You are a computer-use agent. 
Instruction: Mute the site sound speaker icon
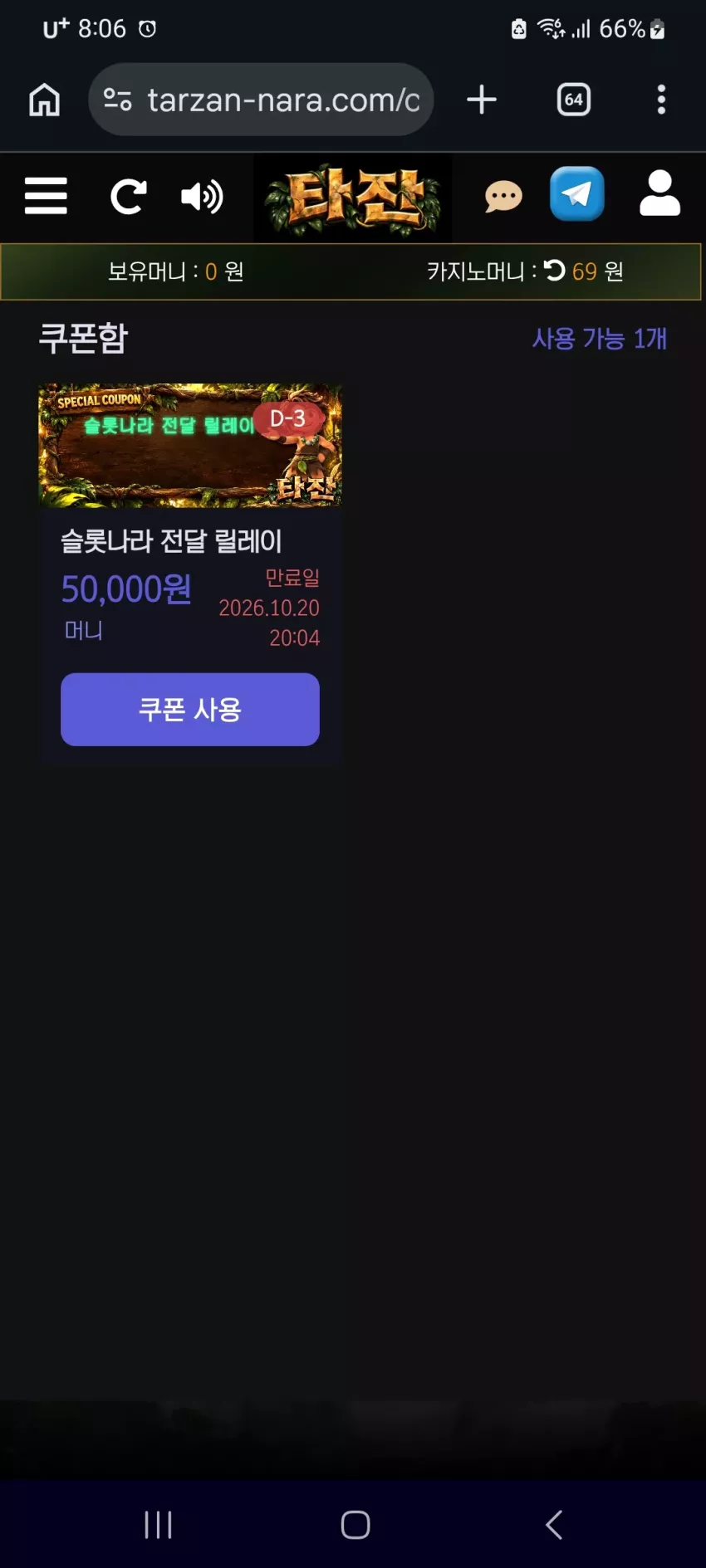202,197
